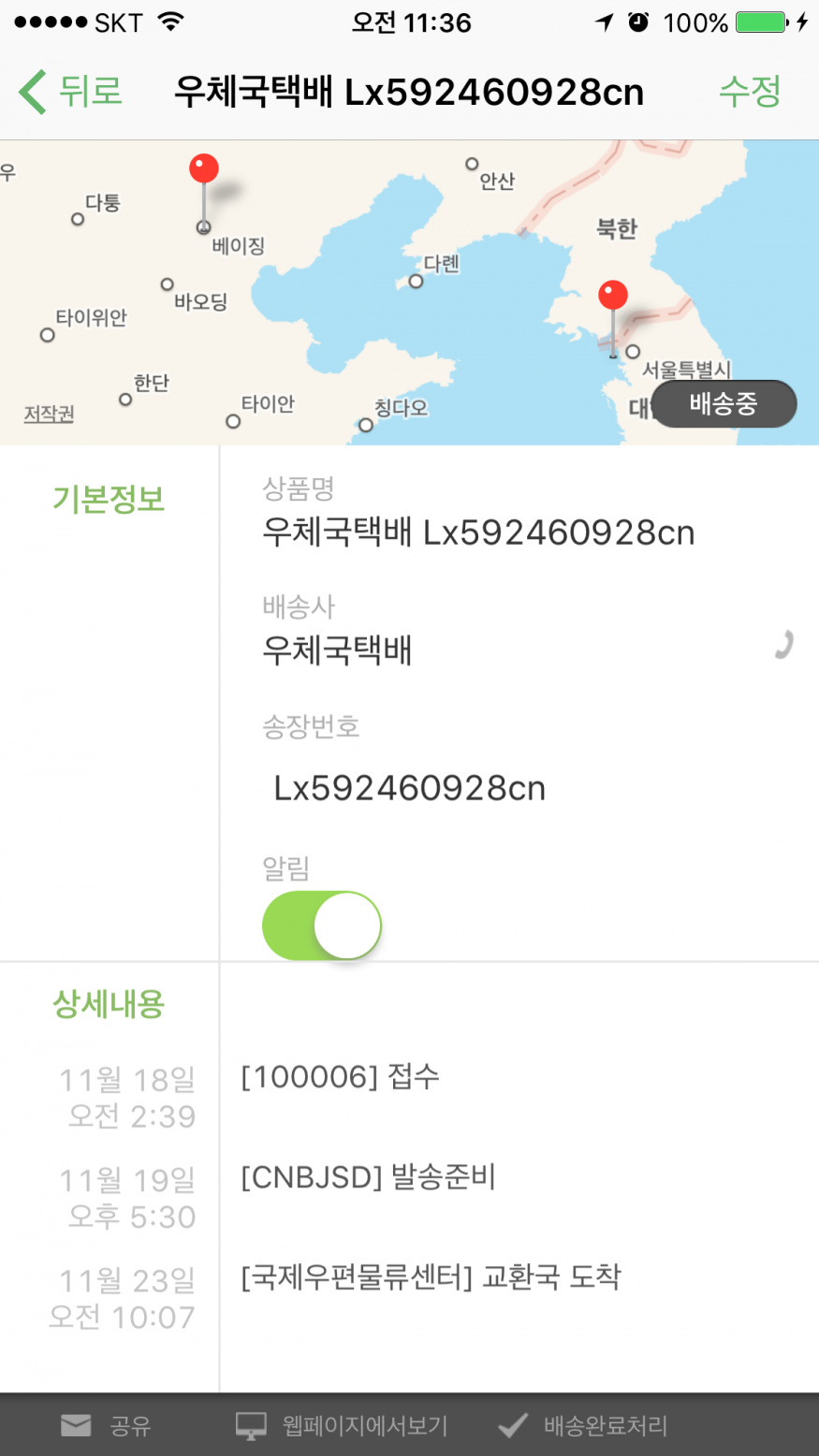This screenshot has width=819, height=1456.
Task: Tap 수정 to edit this delivery
Action: (x=749, y=92)
